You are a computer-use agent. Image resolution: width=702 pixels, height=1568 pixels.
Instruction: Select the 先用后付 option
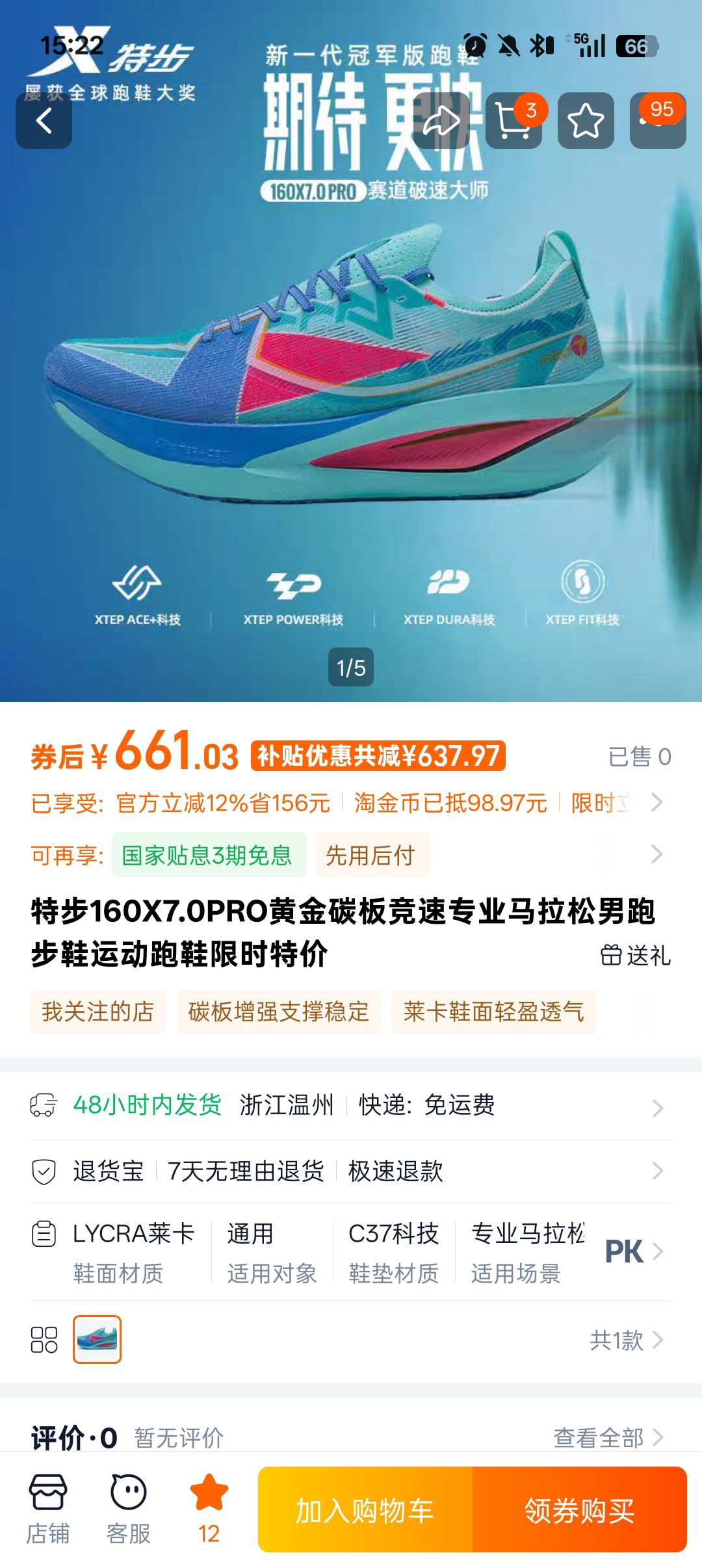371,855
